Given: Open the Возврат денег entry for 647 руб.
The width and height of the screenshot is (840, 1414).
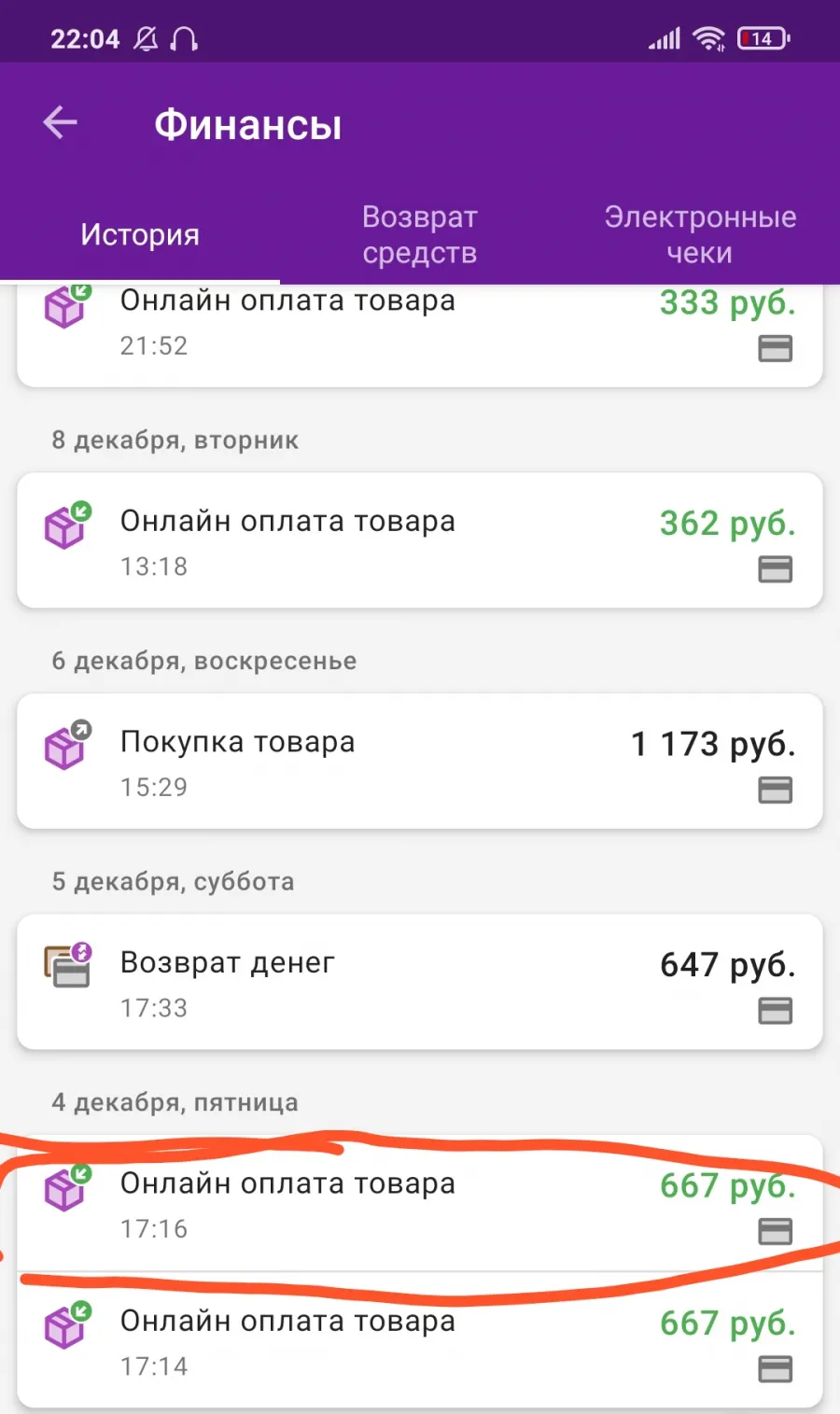Looking at the screenshot, I should (x=420, y=982).
